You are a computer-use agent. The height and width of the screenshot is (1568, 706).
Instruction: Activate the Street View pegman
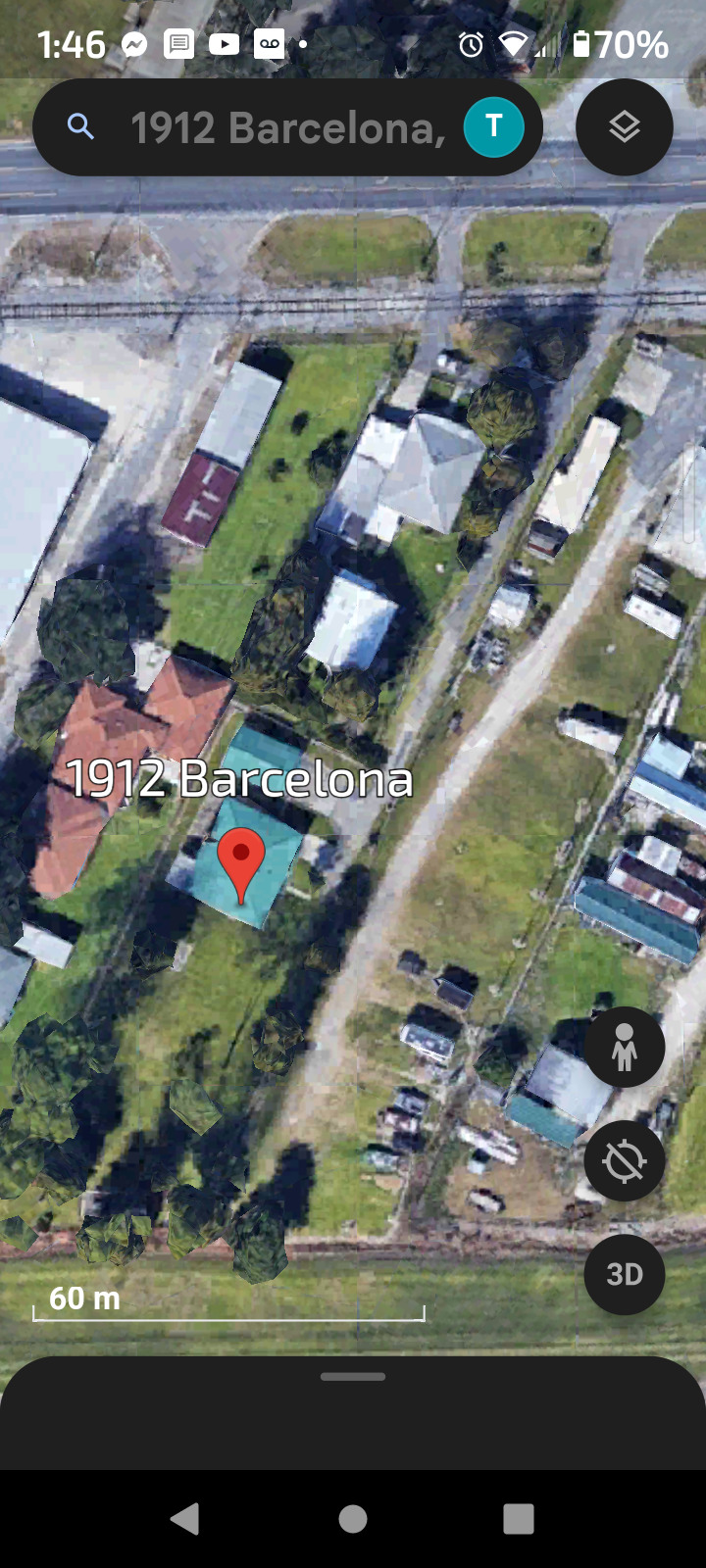(x=624, y=1048)
